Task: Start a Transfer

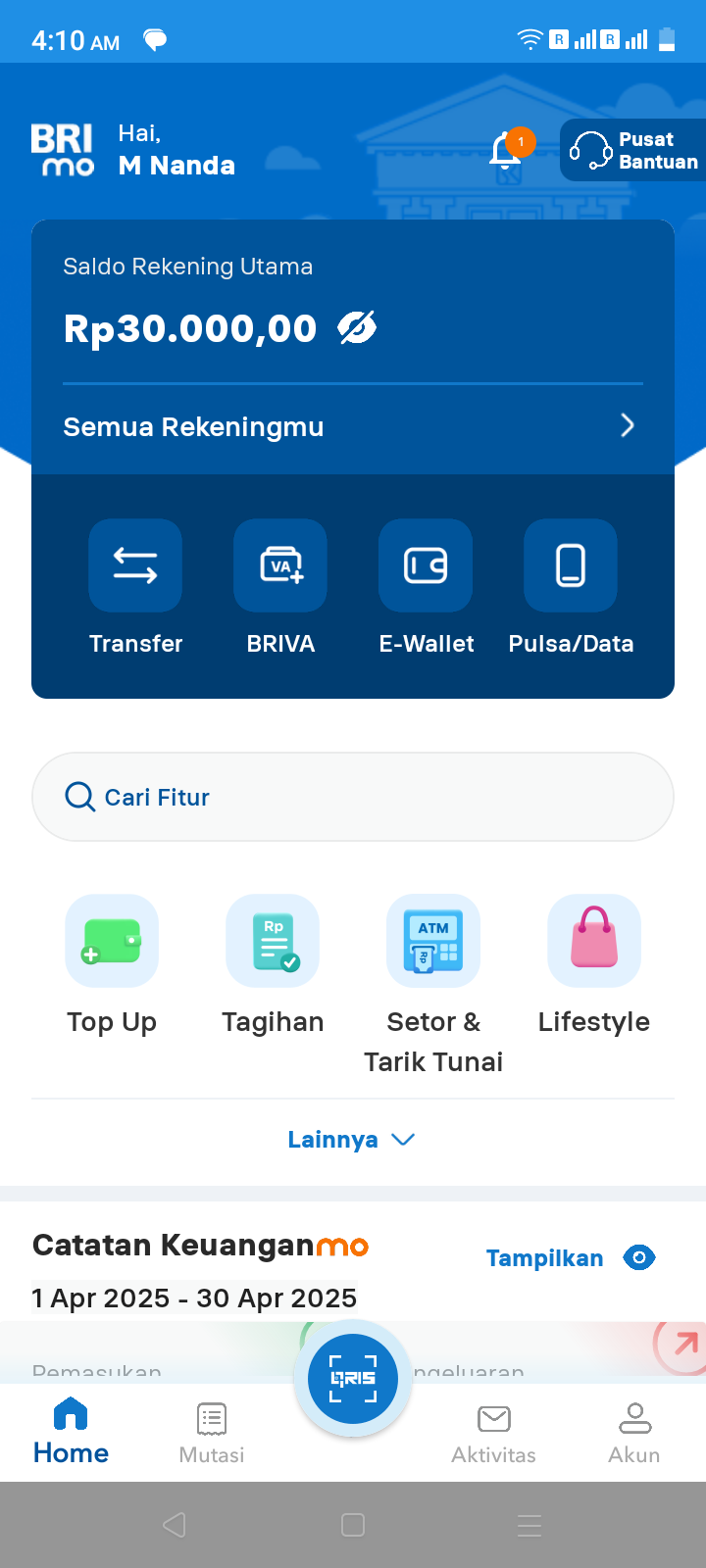Action: pyautogui.click(x=135, y=566)
